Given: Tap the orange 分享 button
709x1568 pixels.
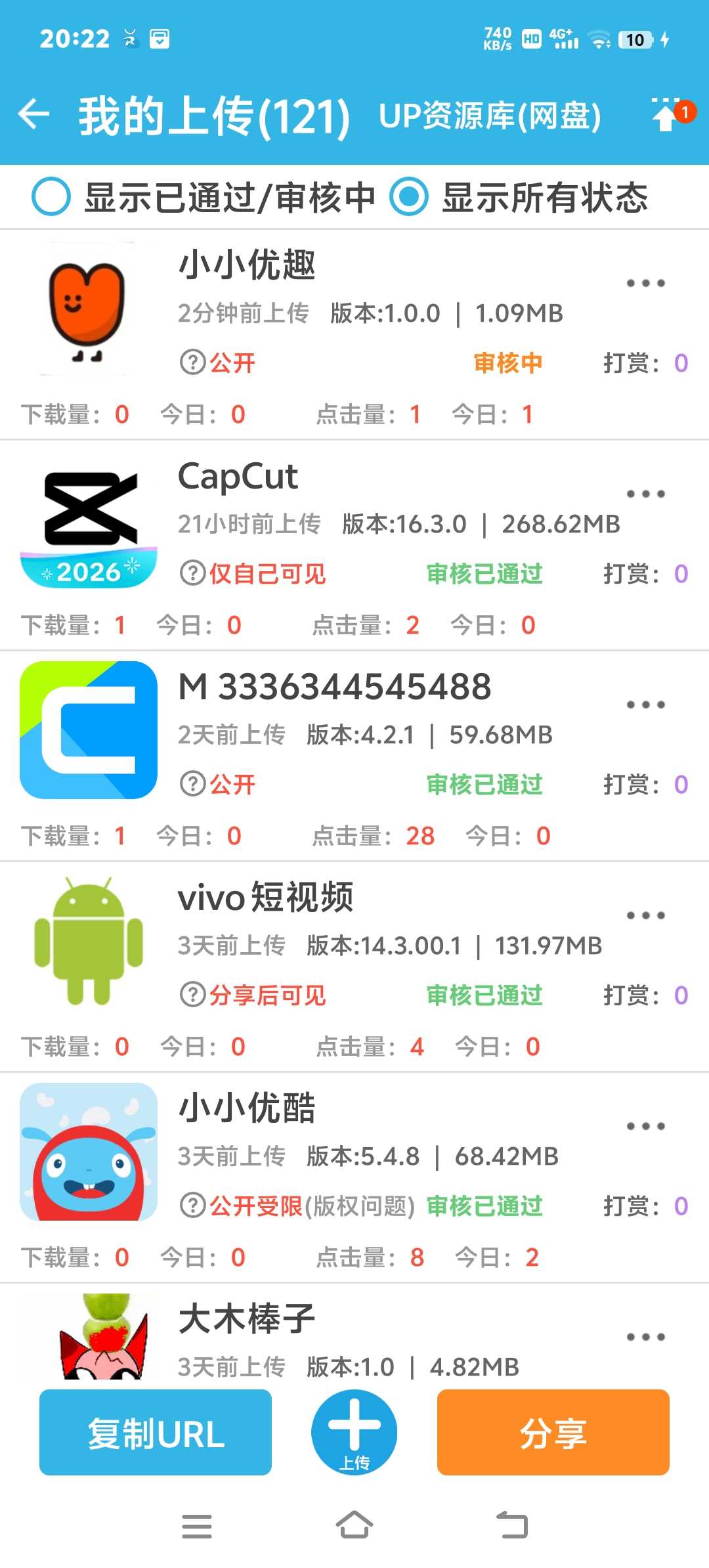Looking at the screenshot, I should [553, 1433].
